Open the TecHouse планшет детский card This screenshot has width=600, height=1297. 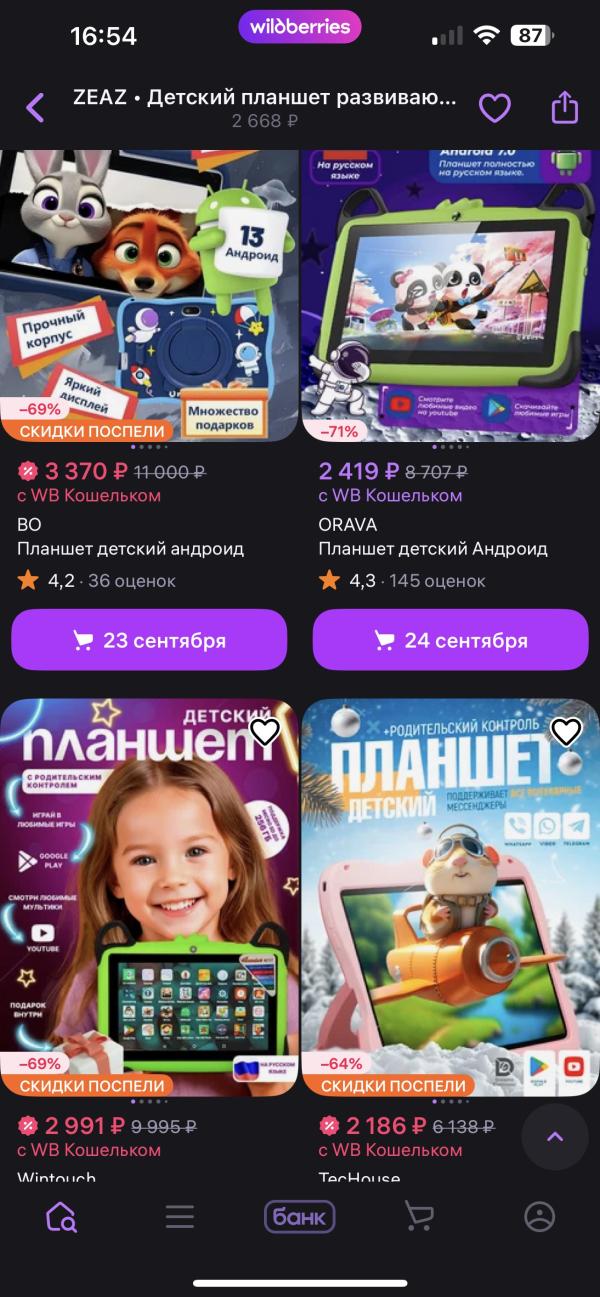point(450,900)
